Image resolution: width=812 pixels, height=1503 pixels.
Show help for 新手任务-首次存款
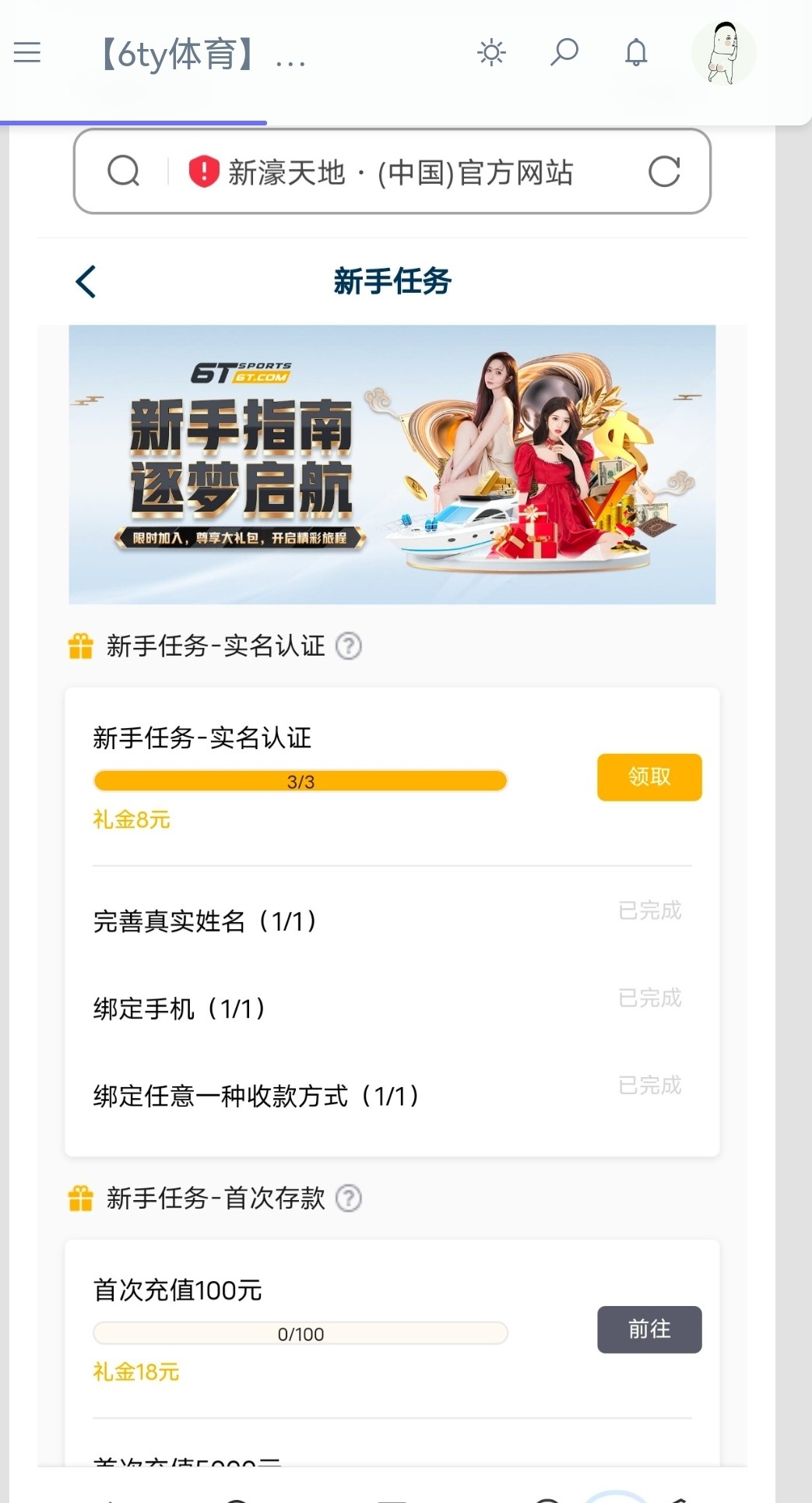click(x=349, y=1198)
